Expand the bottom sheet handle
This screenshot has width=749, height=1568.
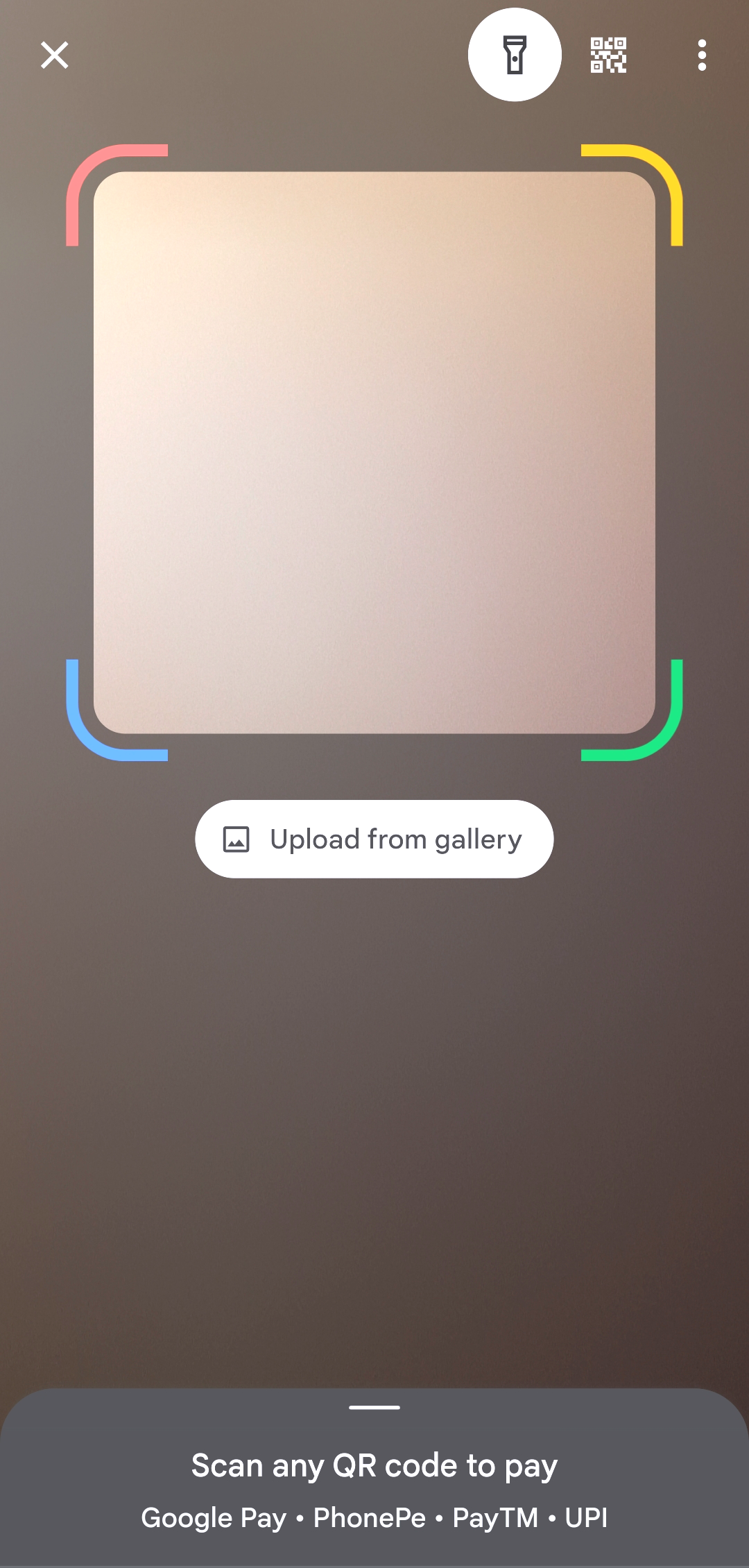(x=374, y=1408)
